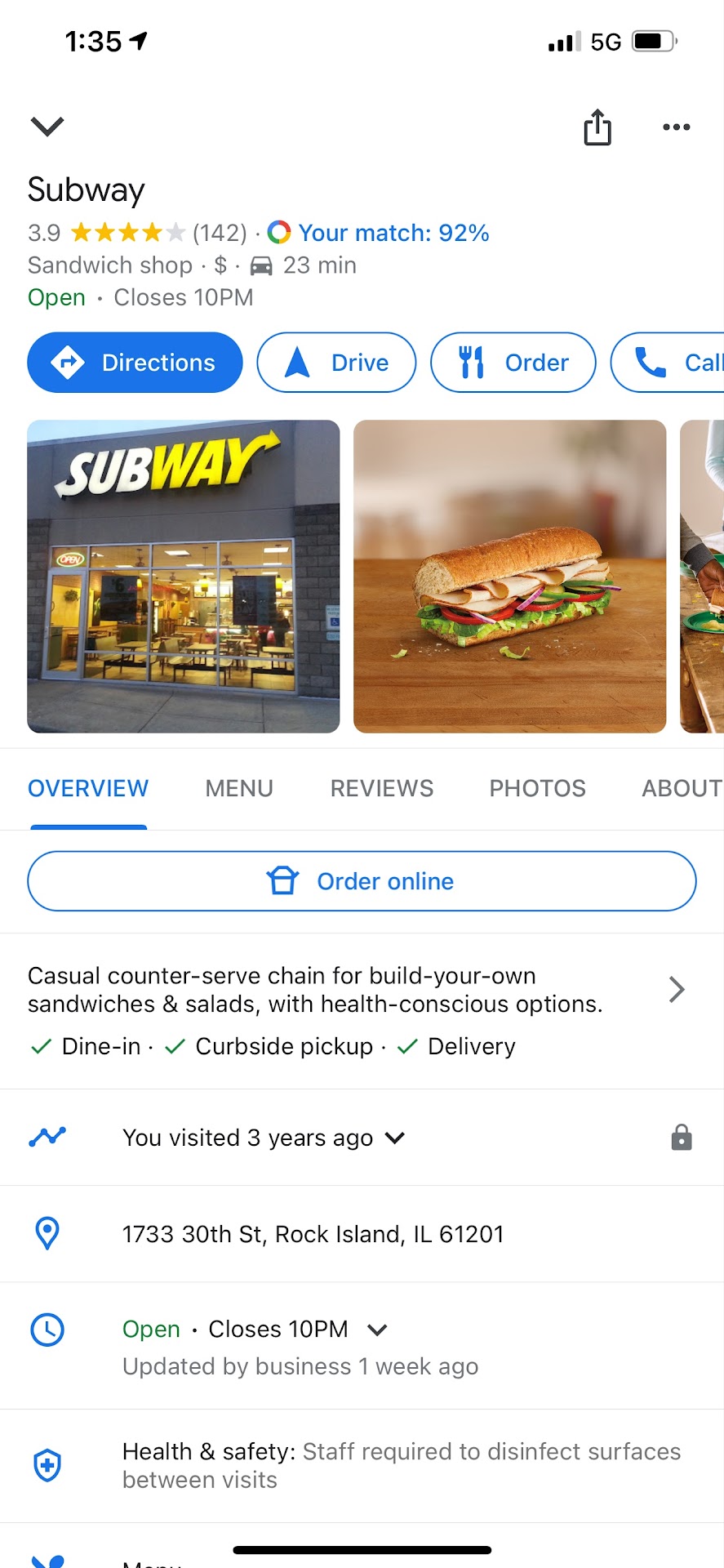This screenshot has height=1568, width=724.
Task: View the sandwich photo
Action: (509, 576)
